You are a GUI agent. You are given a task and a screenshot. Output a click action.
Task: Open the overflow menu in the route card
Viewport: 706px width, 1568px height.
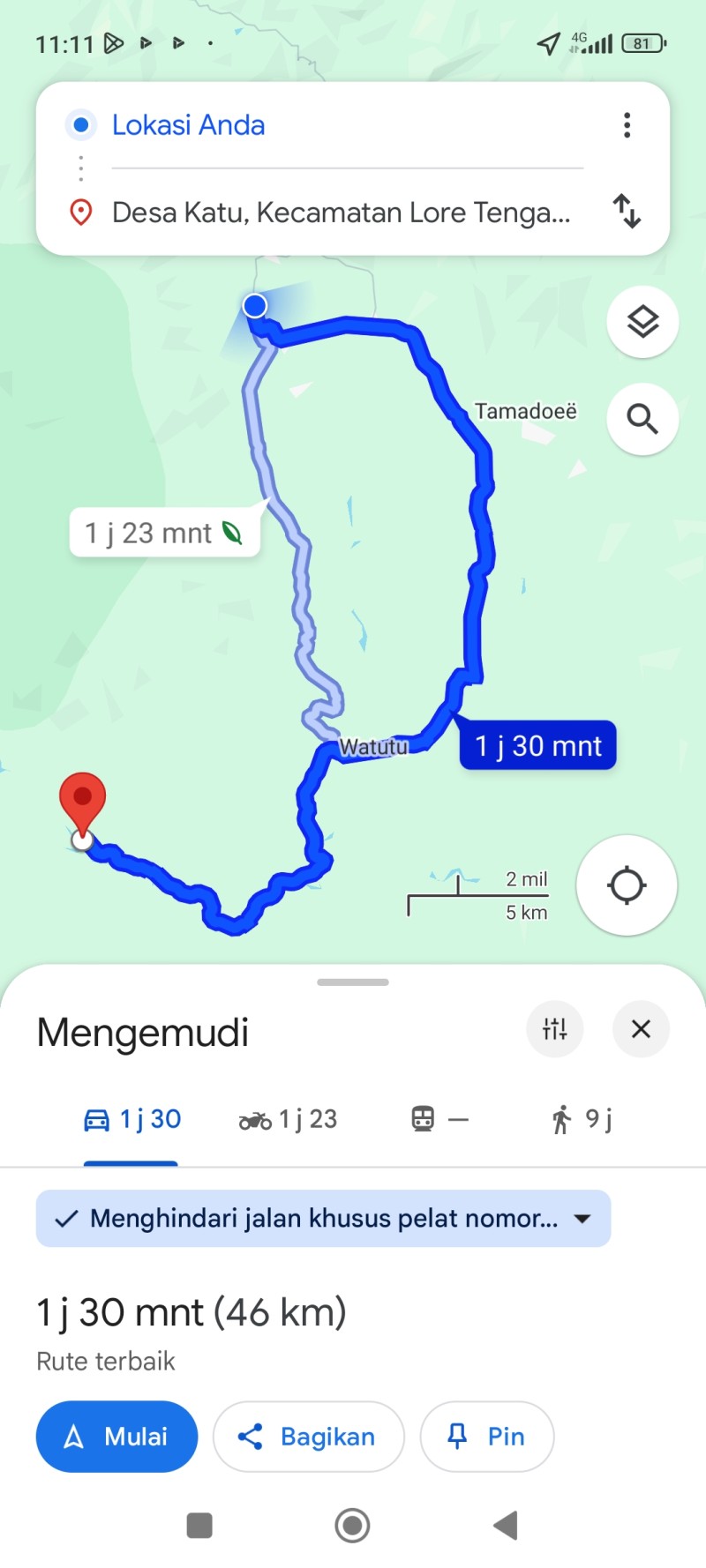pyautogui.click(x=627, y=125)
